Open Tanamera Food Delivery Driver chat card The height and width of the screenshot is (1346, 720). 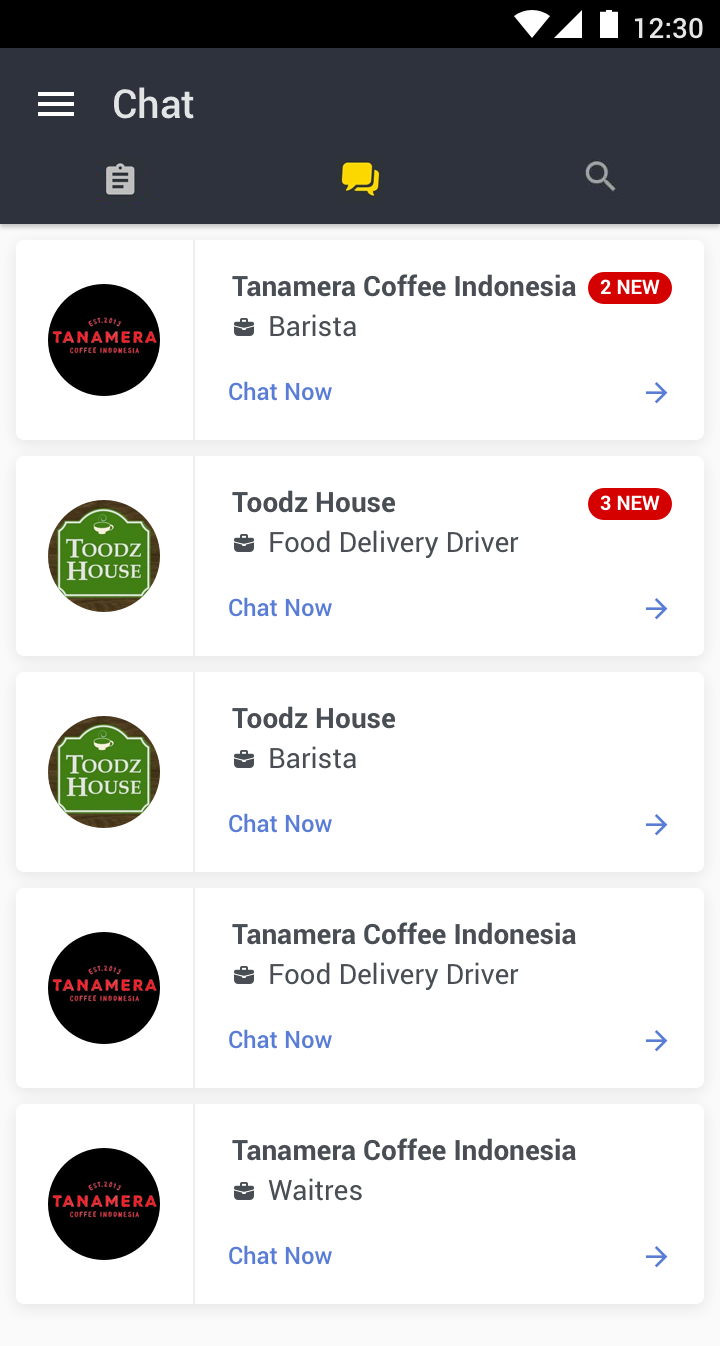360,988
